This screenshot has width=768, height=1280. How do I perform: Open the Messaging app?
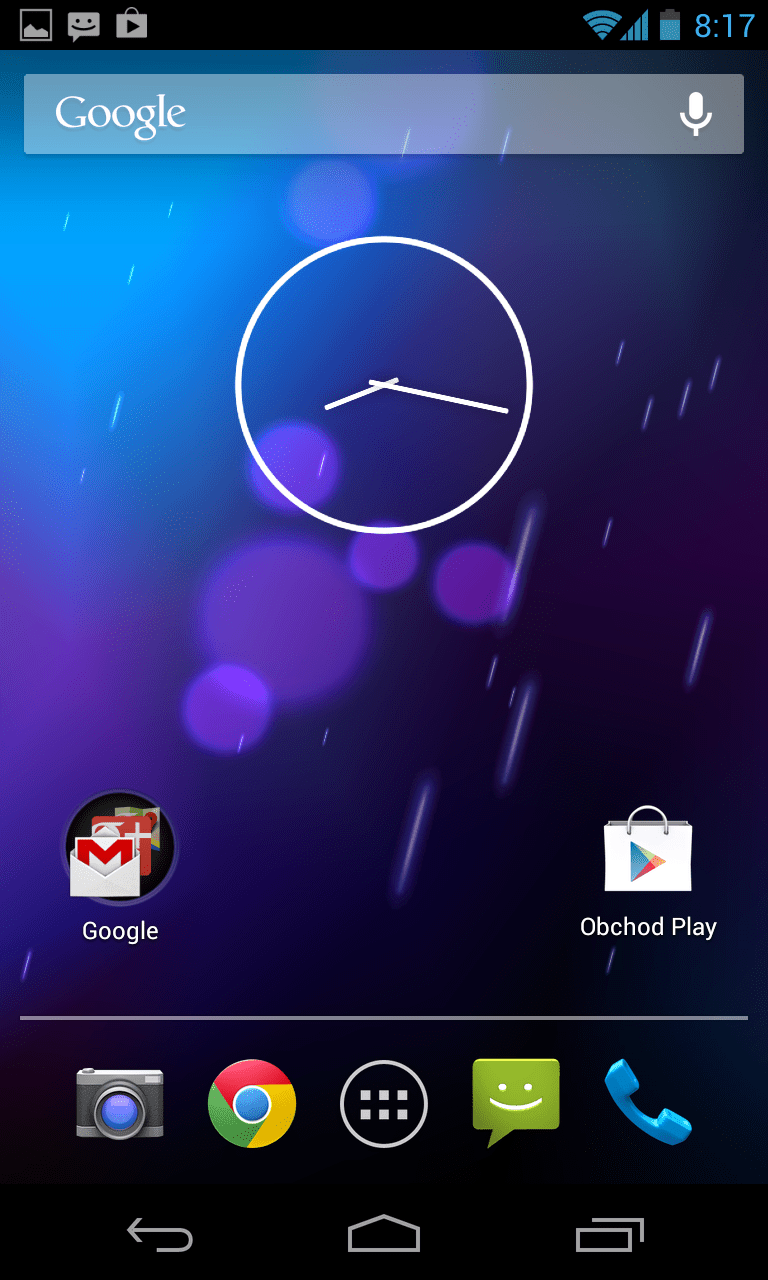(x=516, y=1101)
